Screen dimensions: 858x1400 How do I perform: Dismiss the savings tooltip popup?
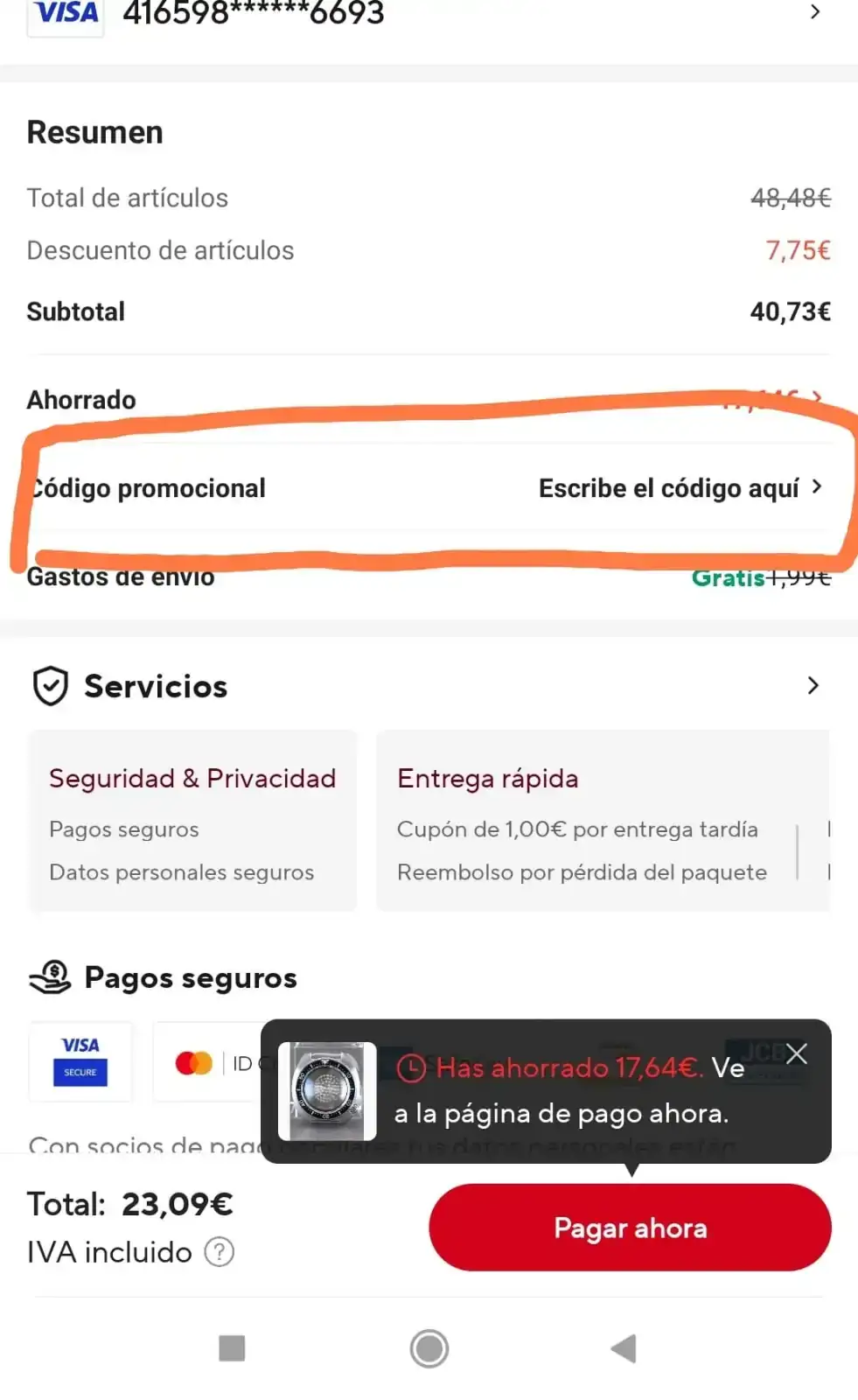pos(796,1053)
